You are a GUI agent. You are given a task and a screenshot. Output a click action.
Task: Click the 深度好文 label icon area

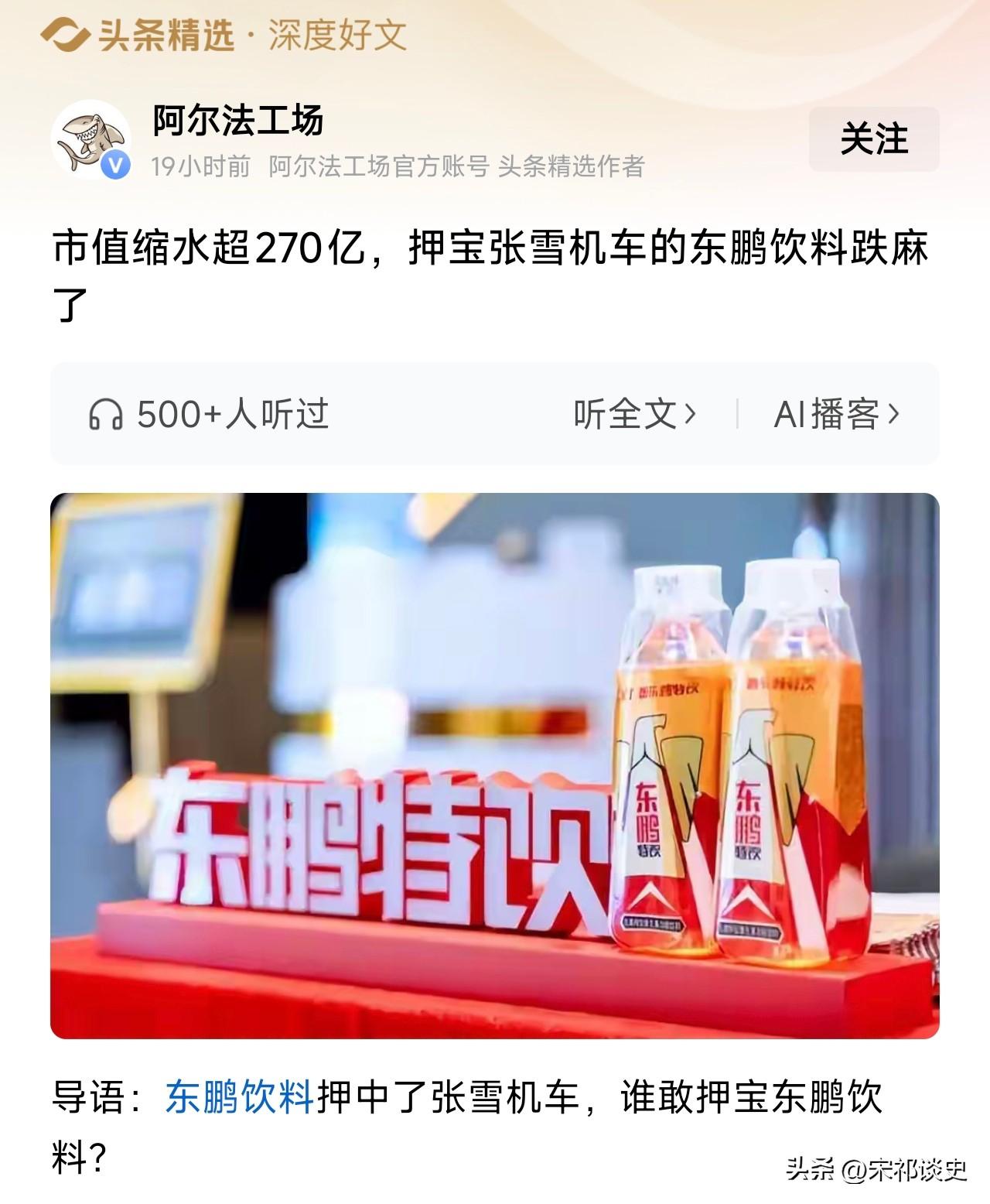click(x=336, y=33)
